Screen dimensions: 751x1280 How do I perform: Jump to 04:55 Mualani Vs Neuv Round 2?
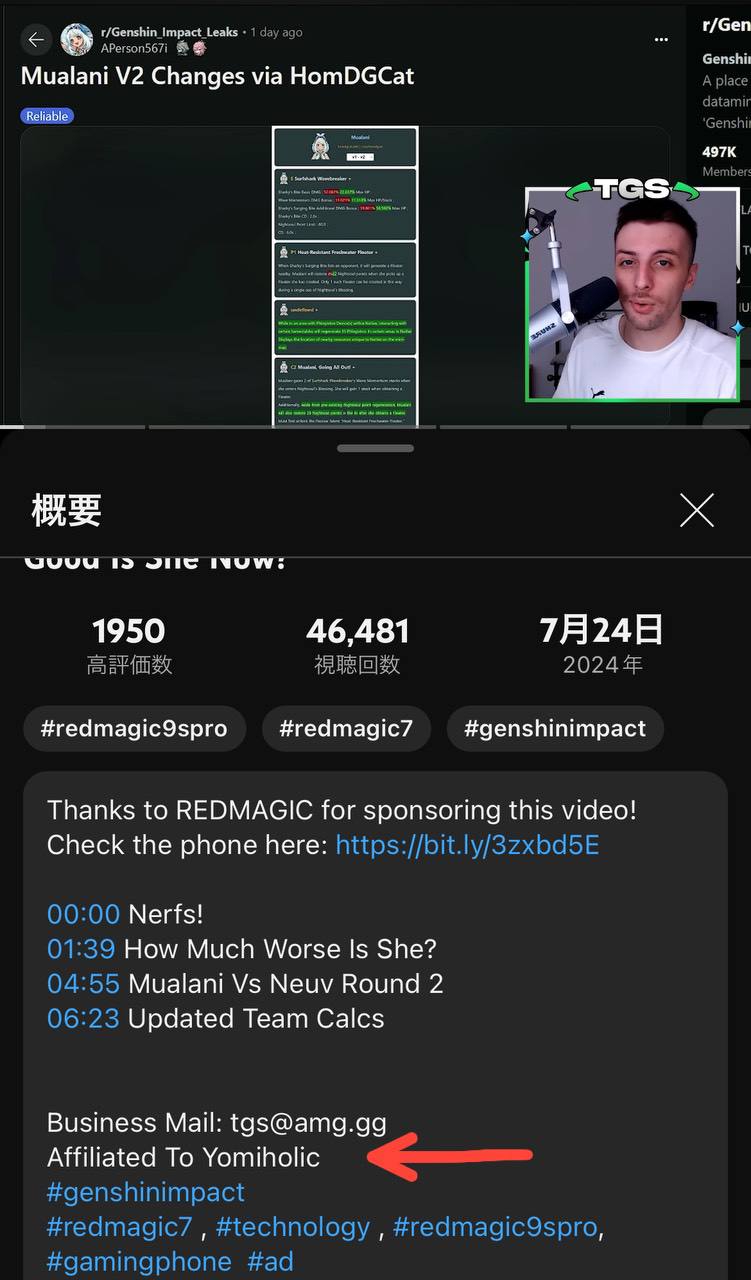[83, 984]
